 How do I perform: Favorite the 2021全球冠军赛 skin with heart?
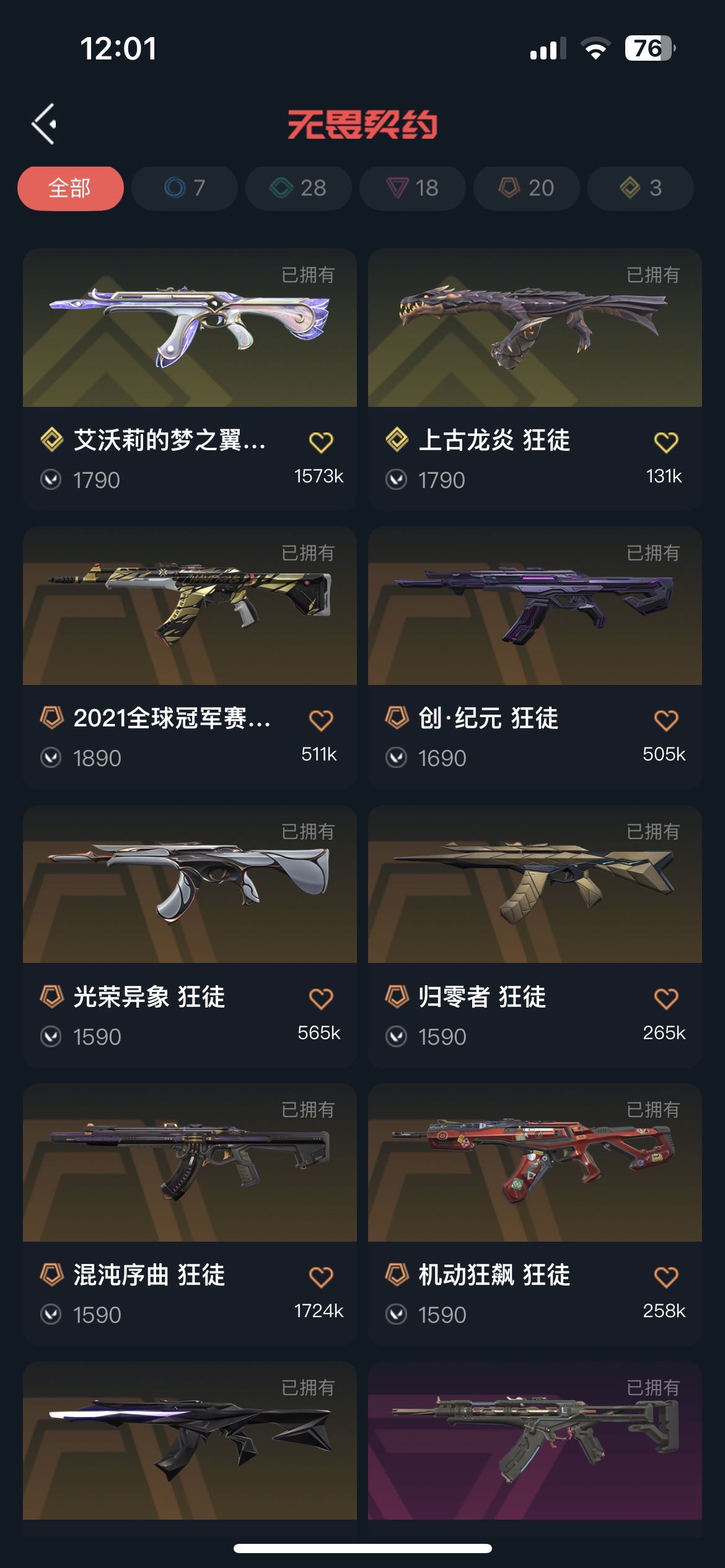[321, 720]
